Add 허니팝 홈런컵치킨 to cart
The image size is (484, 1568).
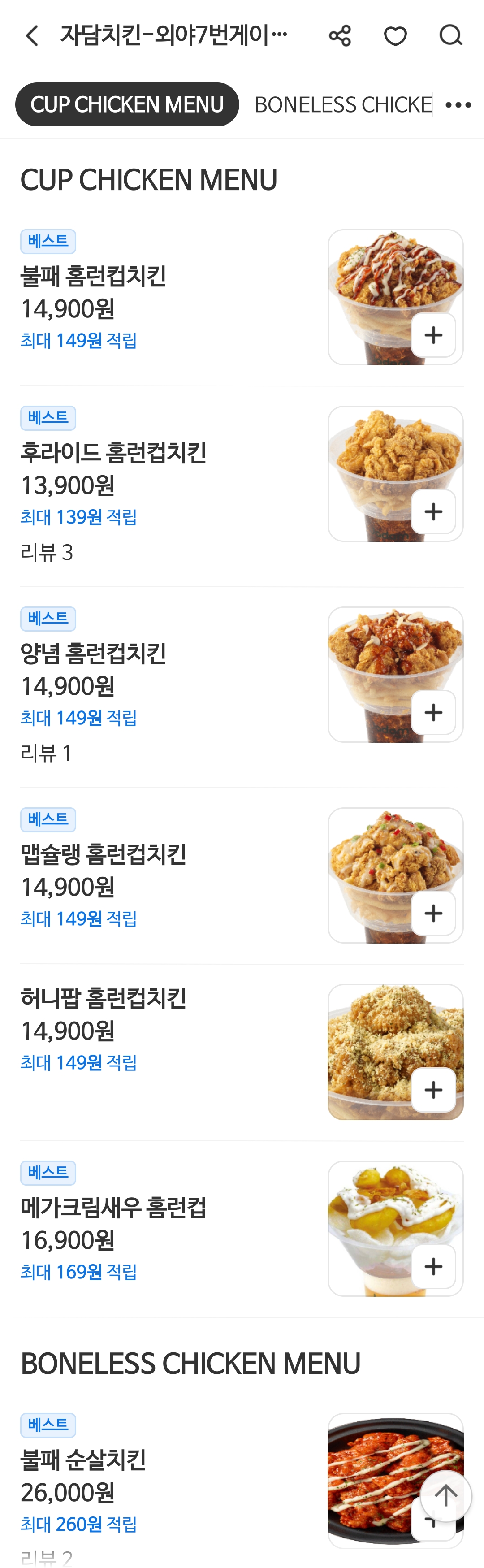point(433,1090)
